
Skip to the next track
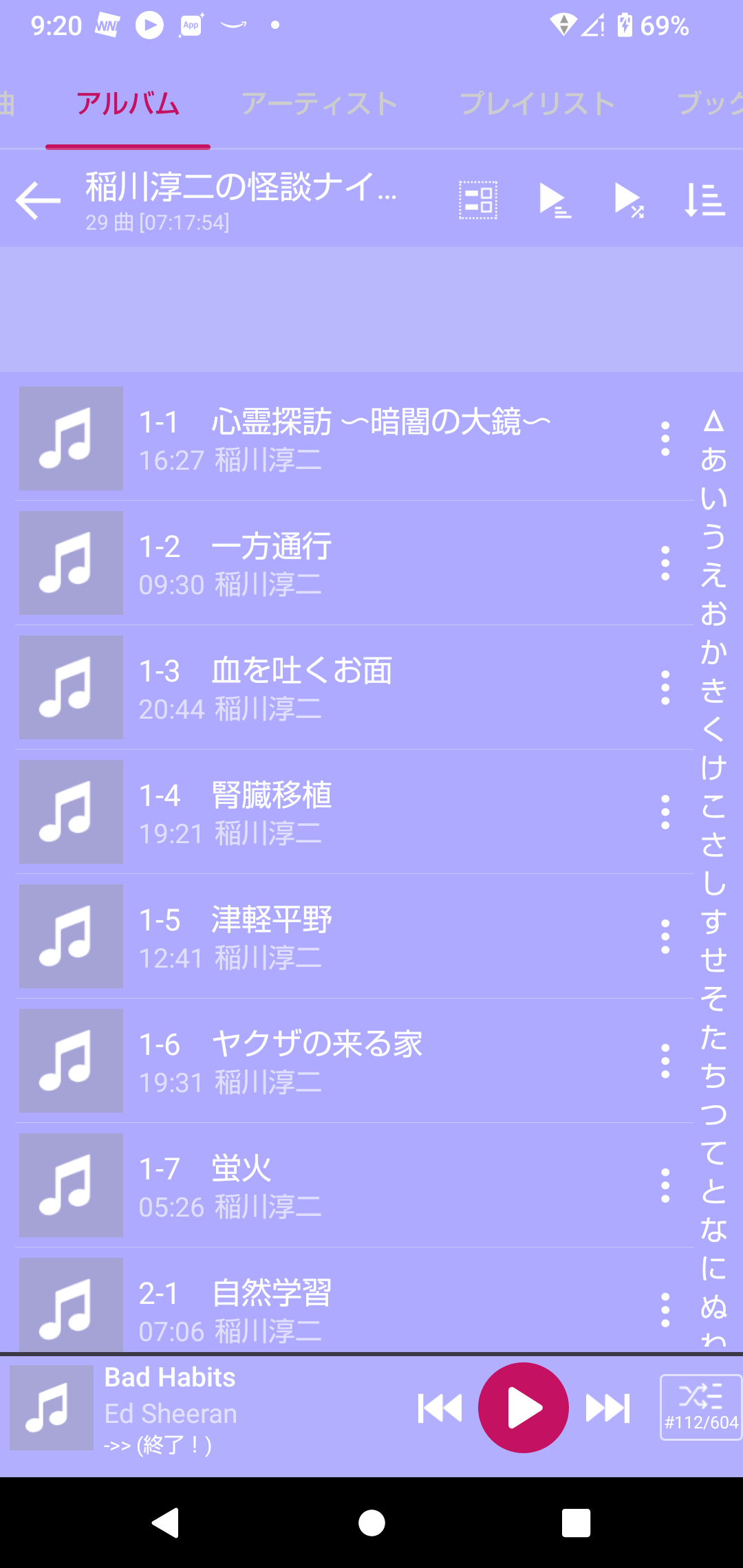tap(607, 1408)
